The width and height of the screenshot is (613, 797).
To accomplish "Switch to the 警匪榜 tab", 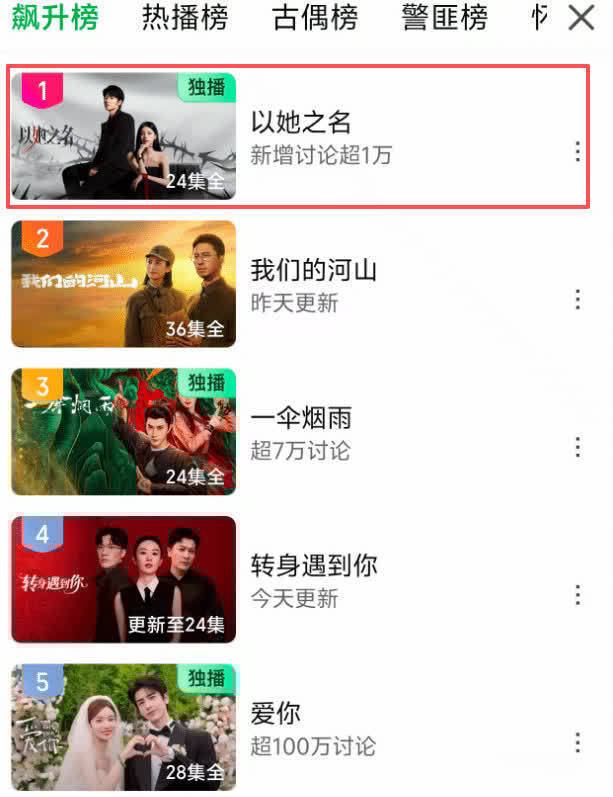I will [x=445, y=17].
